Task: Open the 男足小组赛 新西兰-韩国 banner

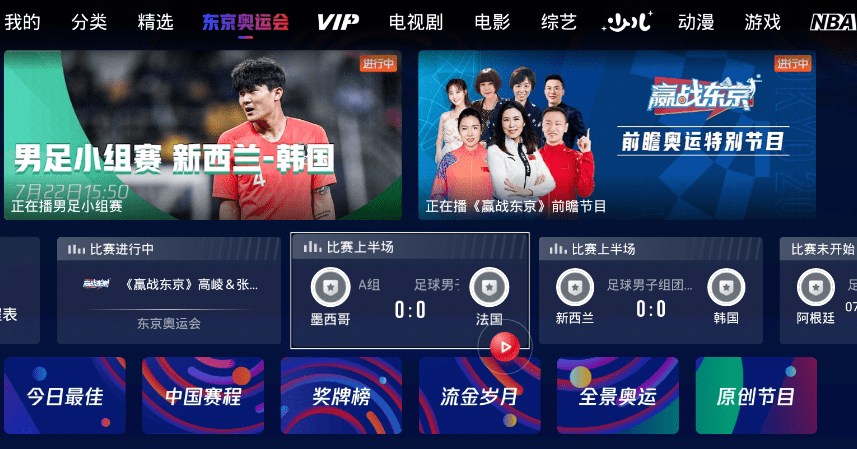Action: pyautogui.click(x=203, y=135)
